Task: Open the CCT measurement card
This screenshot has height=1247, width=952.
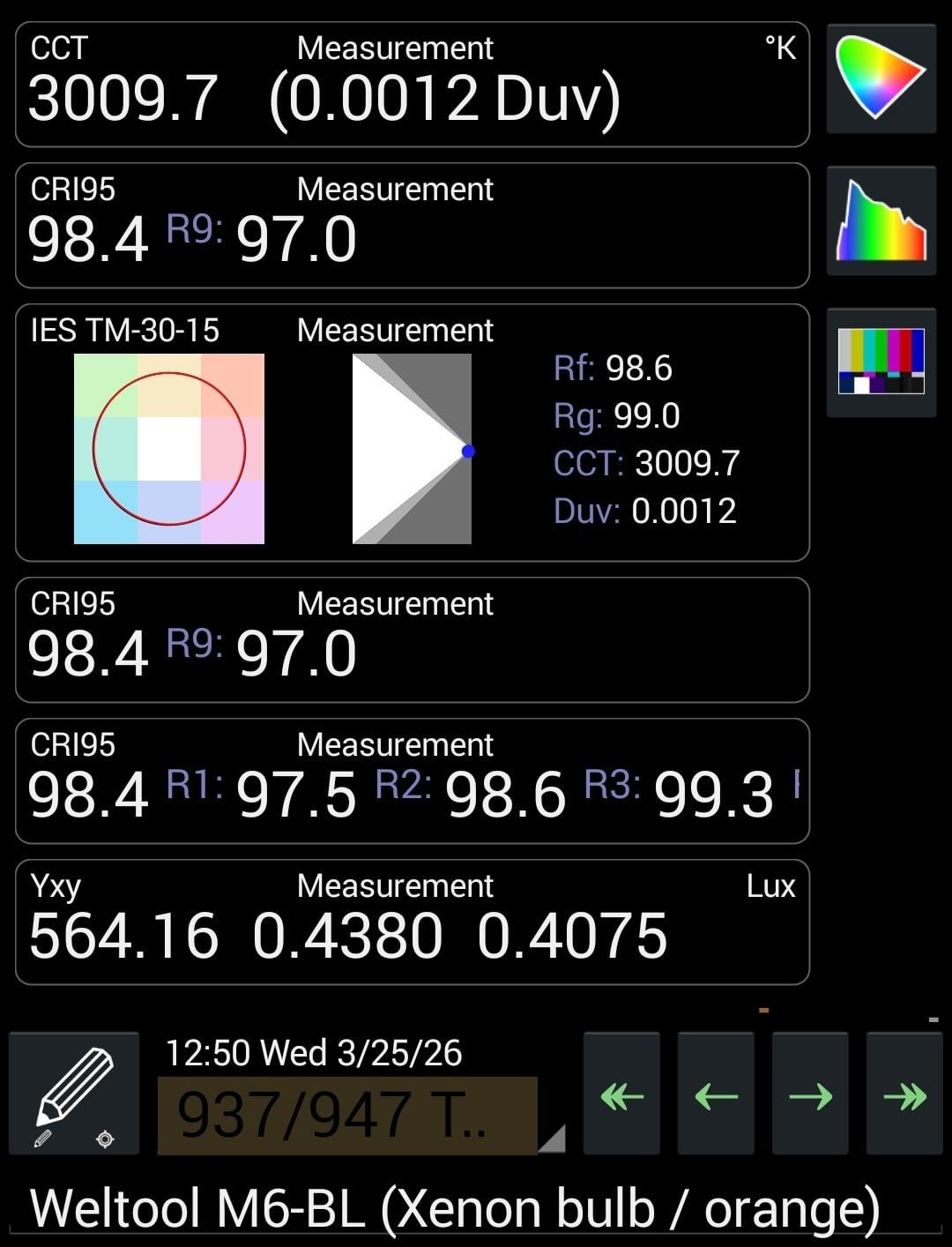Action: click(x=412, y=85)
